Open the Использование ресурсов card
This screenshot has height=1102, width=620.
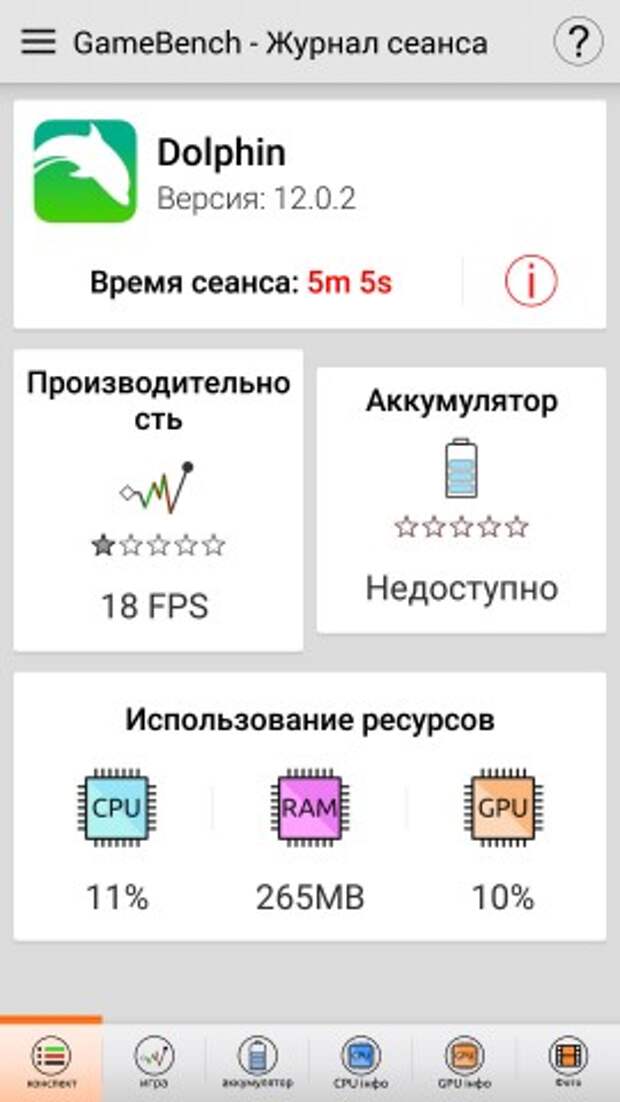click(x=310, y=806)
